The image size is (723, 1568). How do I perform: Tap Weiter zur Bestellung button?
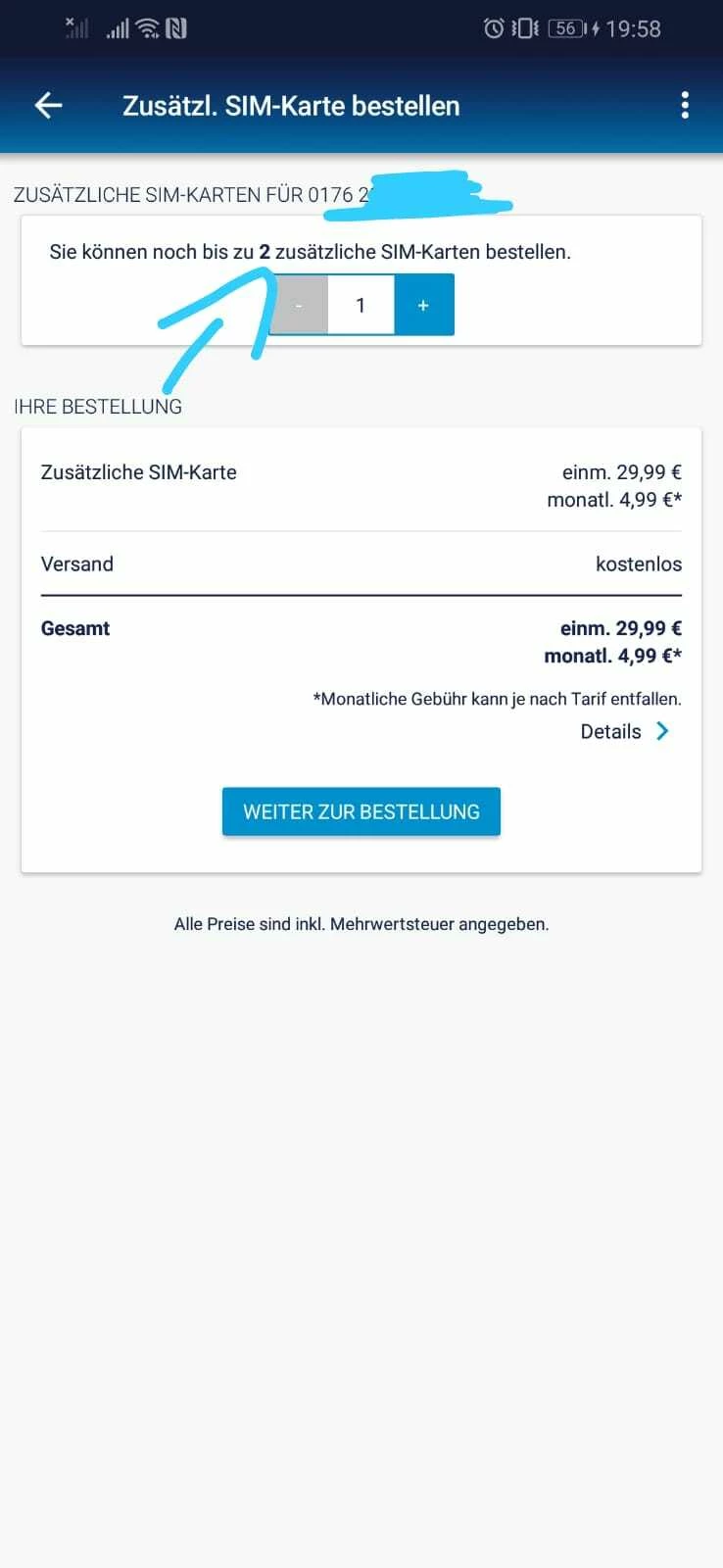click(x=361, y=811)
